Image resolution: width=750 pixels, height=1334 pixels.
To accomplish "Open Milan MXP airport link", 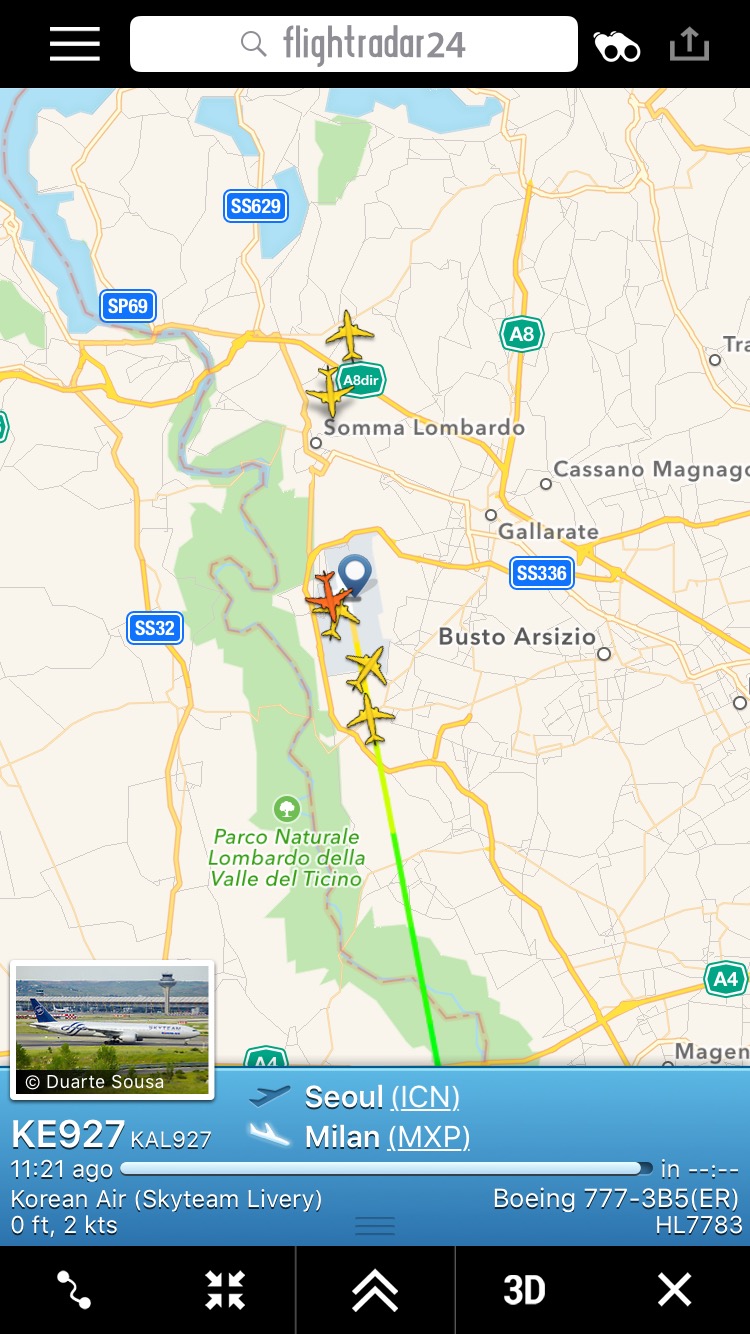I will click(428, 1137).
